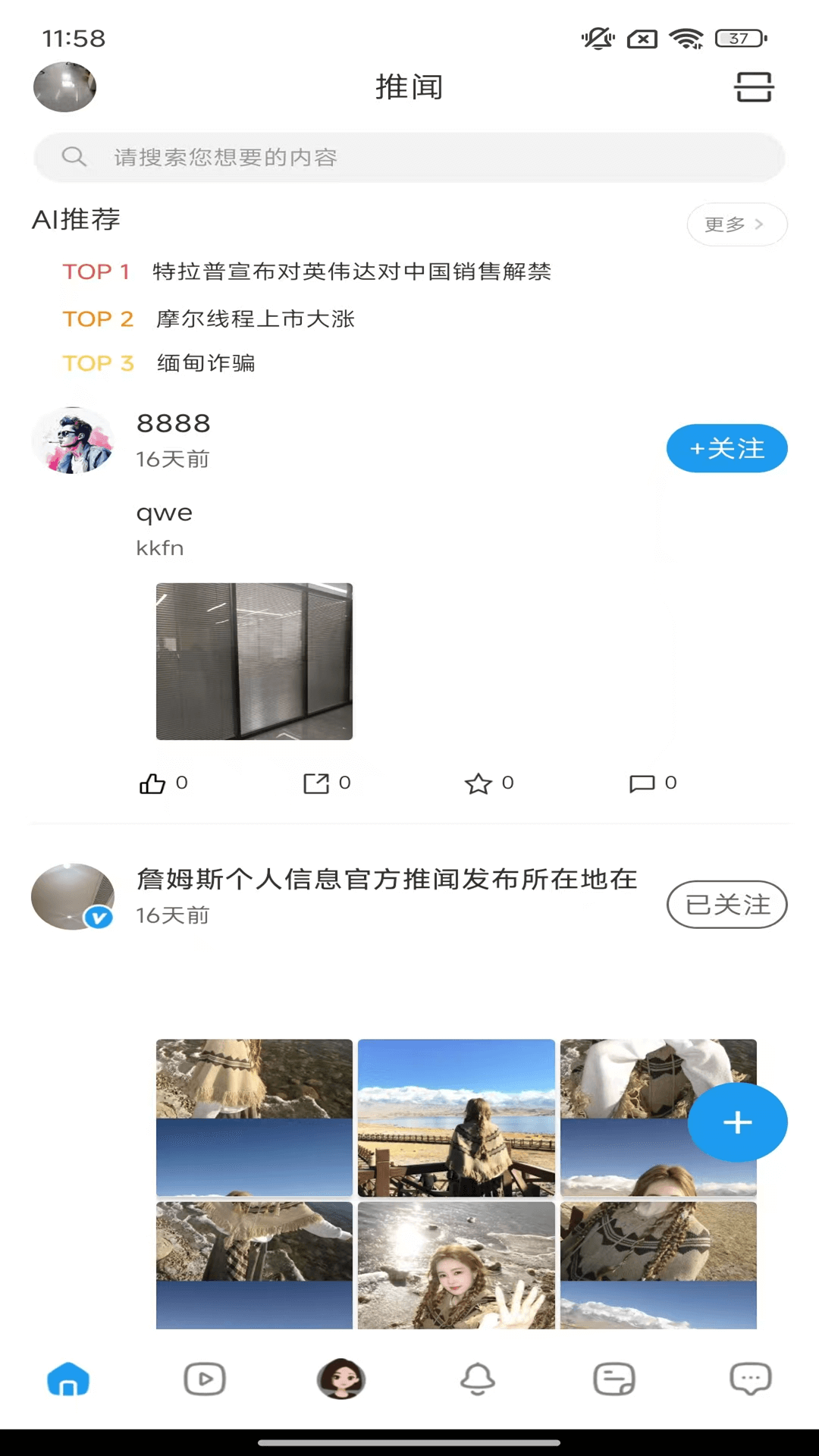Tap the Home icon in bottom navigation
The height and width of the screenshot is (1456, 819).
coord(67,1380)
